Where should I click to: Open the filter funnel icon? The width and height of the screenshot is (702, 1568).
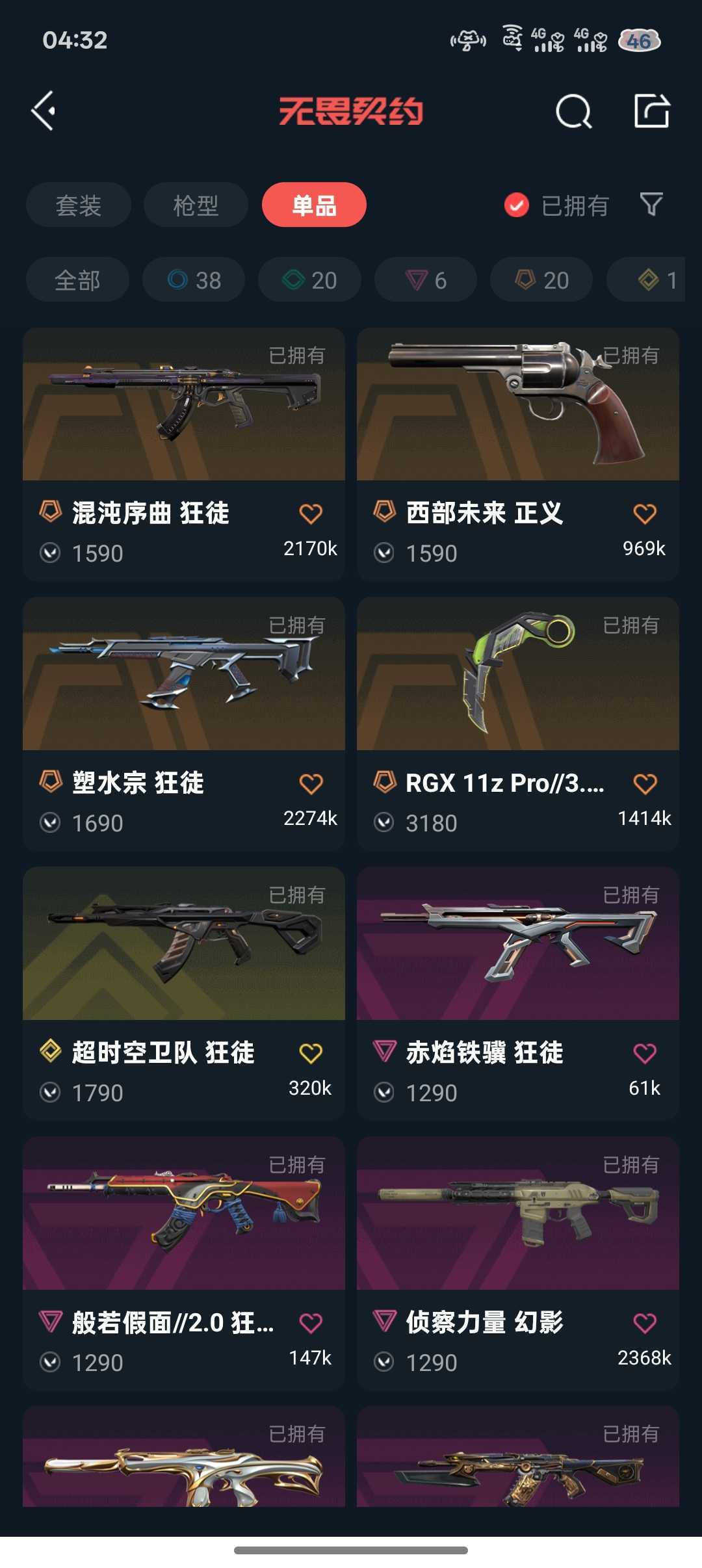[651, 205]
